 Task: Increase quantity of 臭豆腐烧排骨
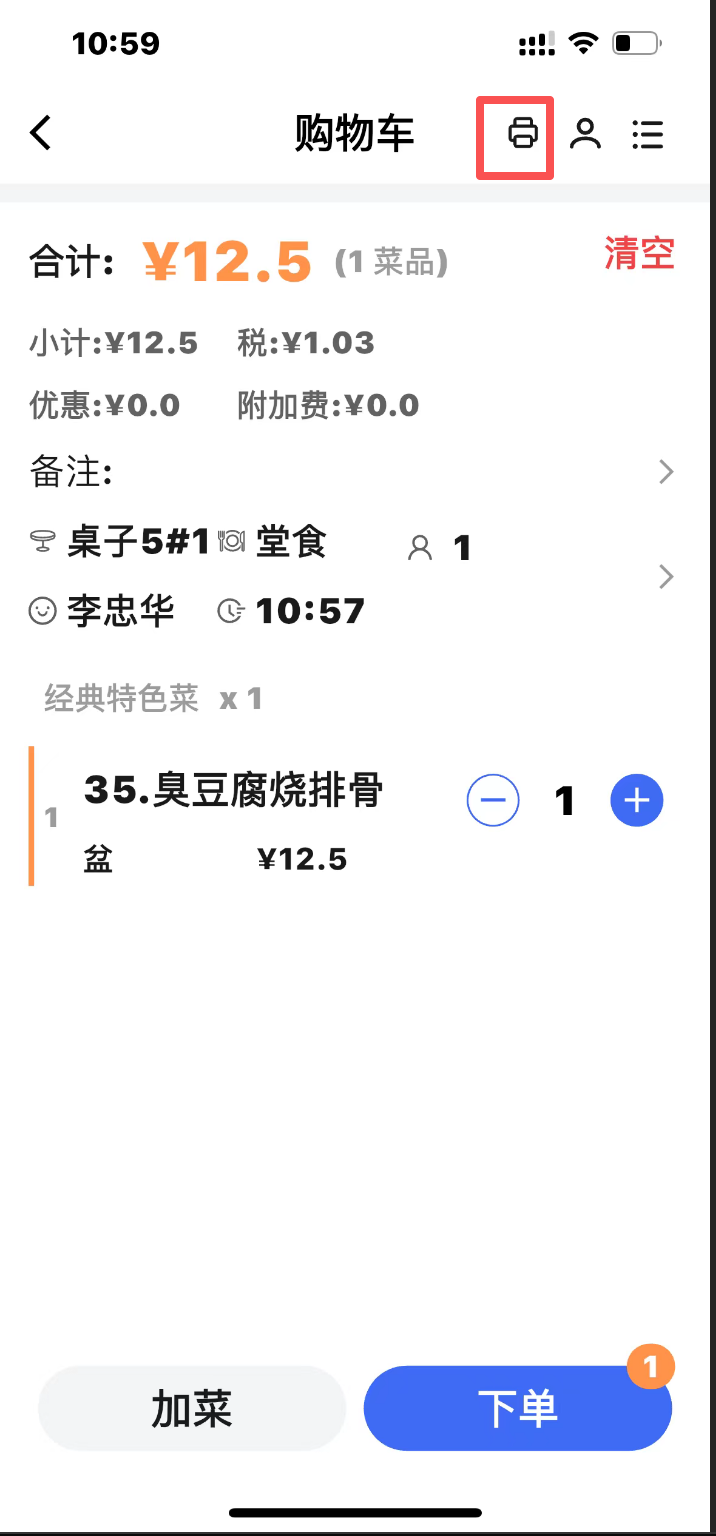[x=637, y=800]
